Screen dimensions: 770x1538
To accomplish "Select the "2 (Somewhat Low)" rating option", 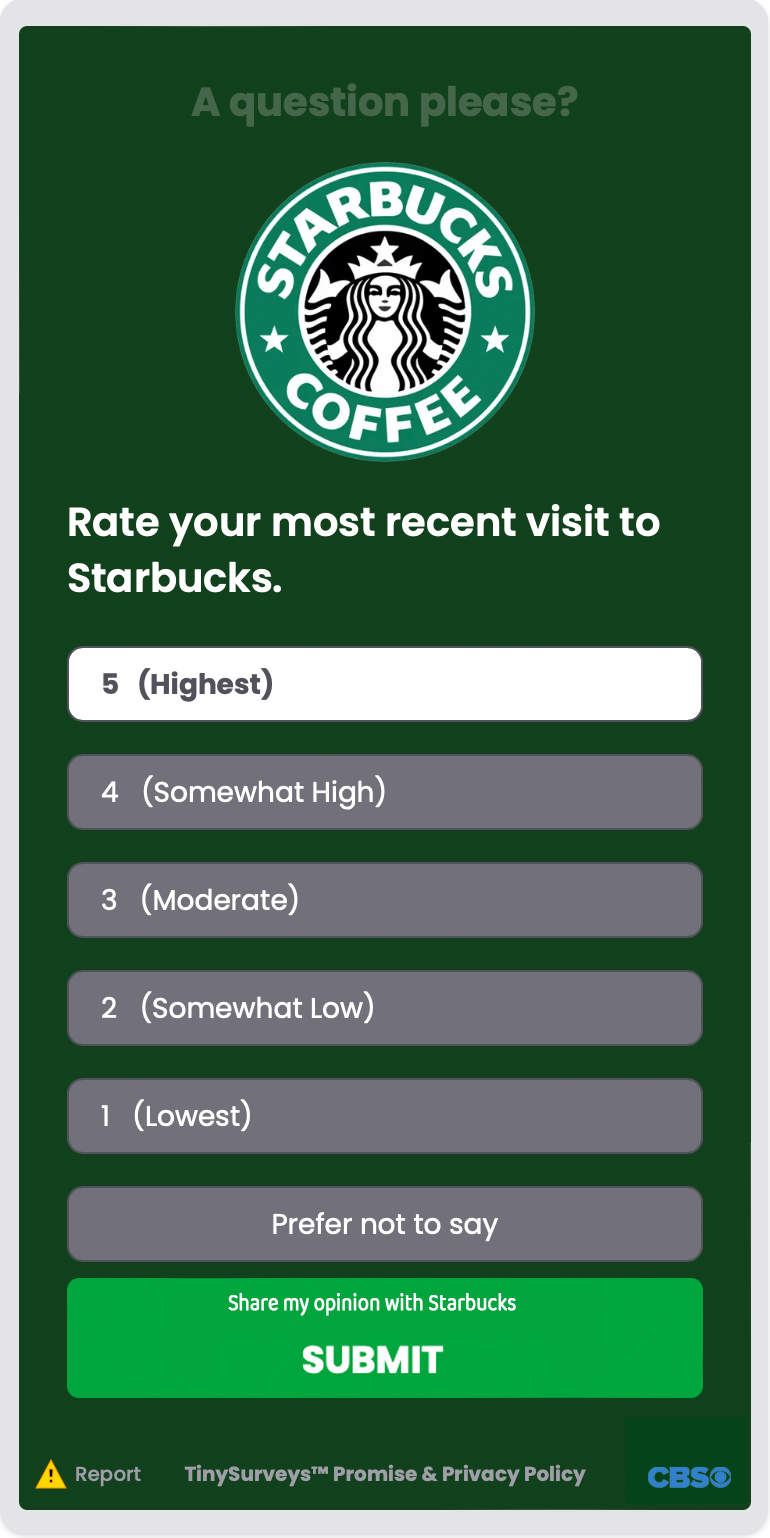I will (384, 1008).
